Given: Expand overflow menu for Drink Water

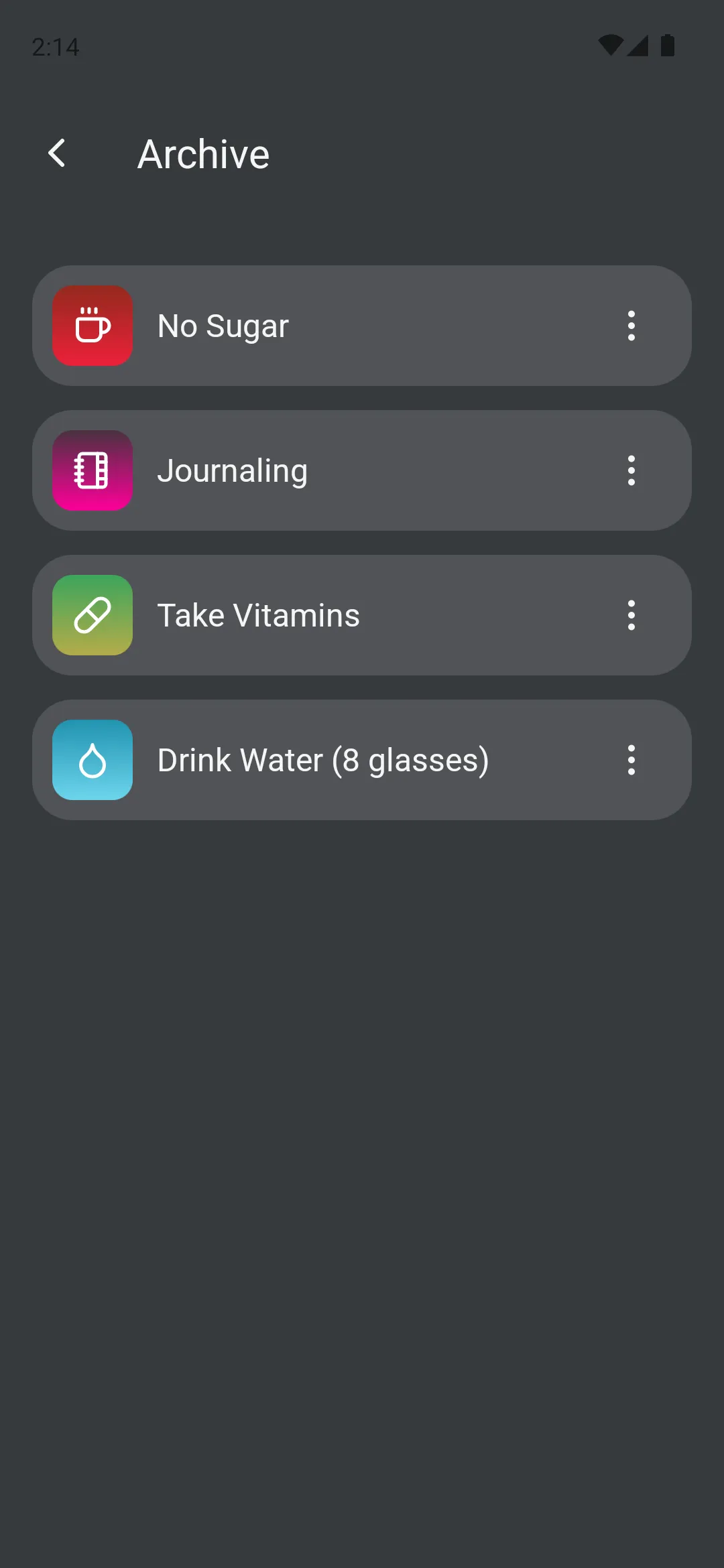Looking at the screenshot, I should pyautogui.click(x=631, y=761).
